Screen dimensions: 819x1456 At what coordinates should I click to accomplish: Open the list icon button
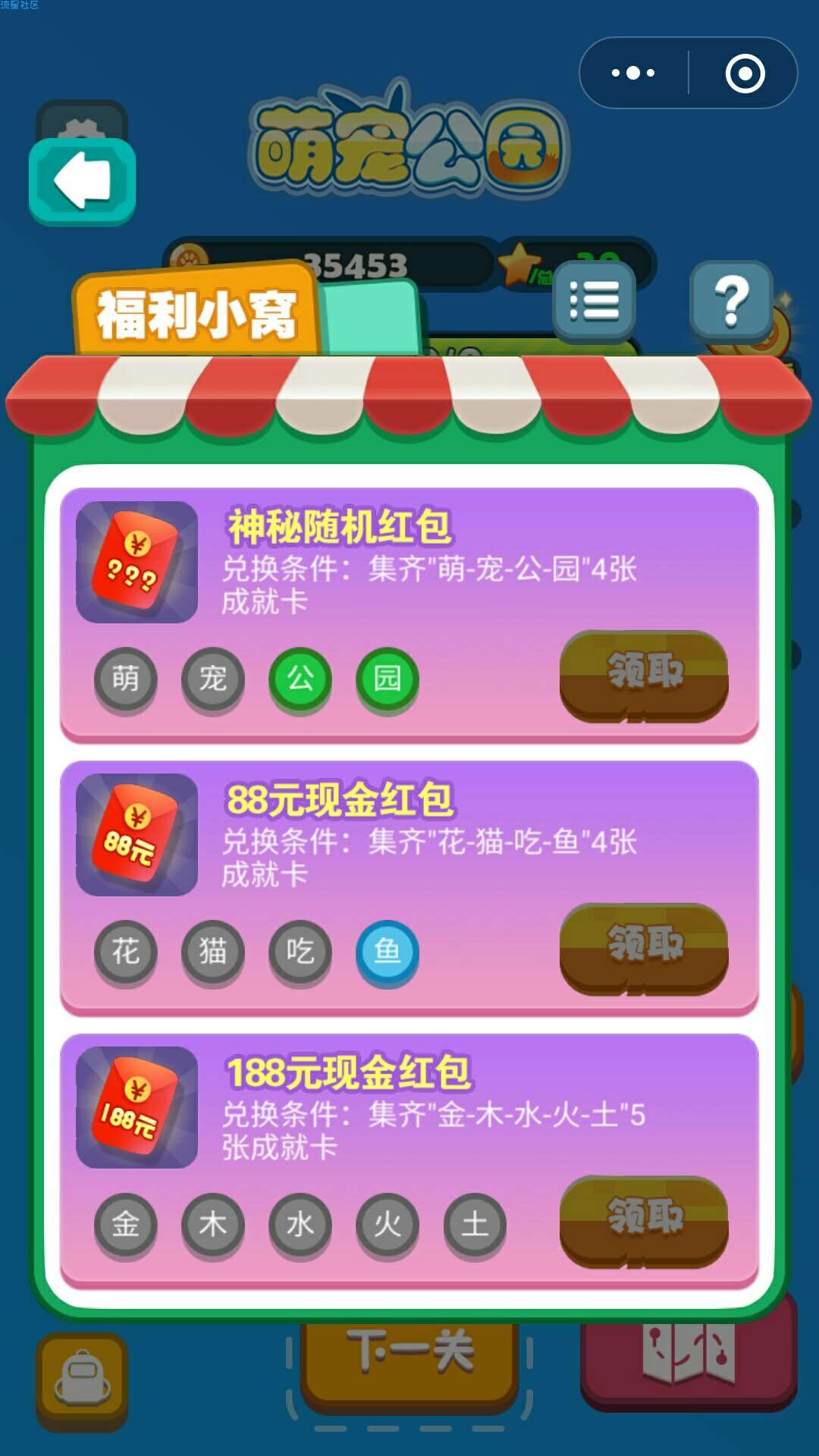point(594,301)
